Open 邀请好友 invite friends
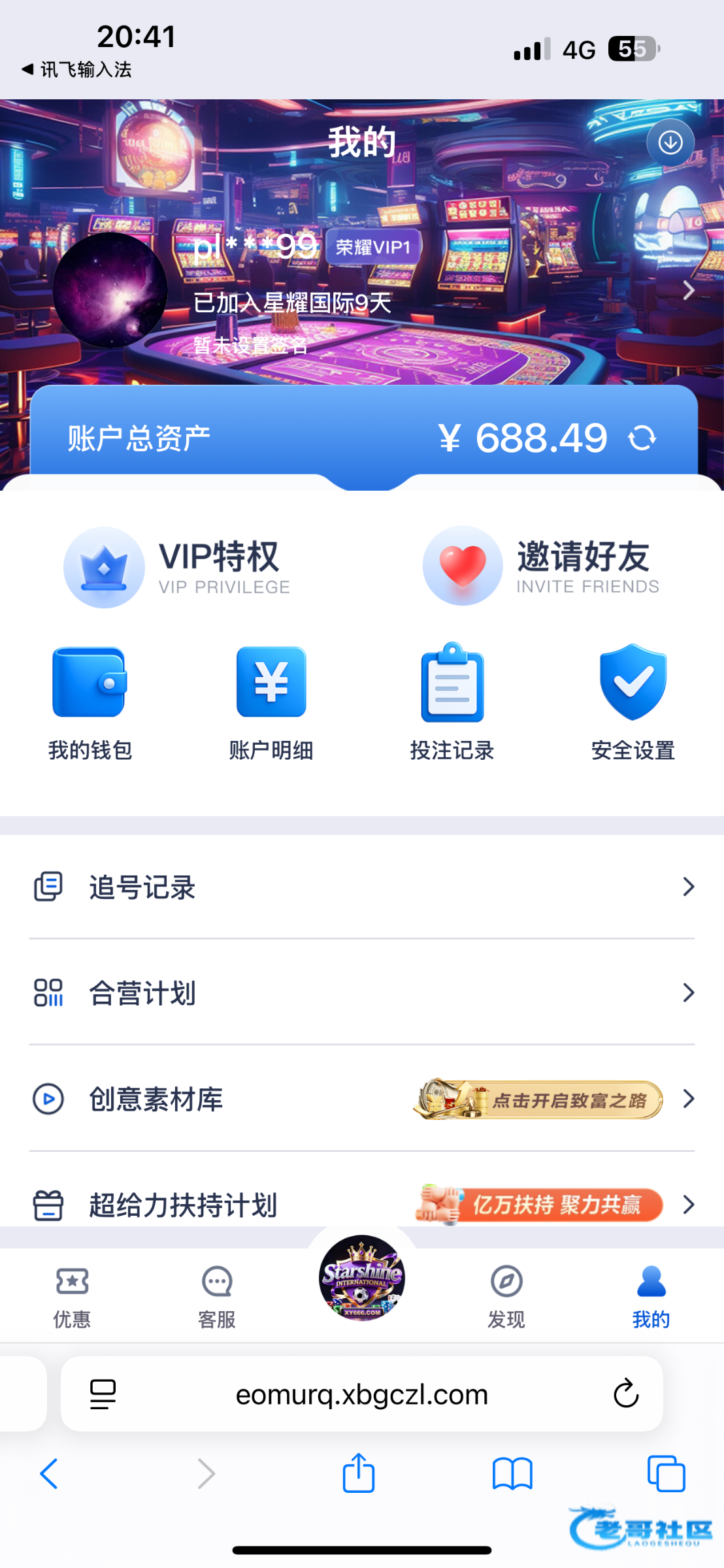This screenshot has width=724, height=1568. point(541,567)
